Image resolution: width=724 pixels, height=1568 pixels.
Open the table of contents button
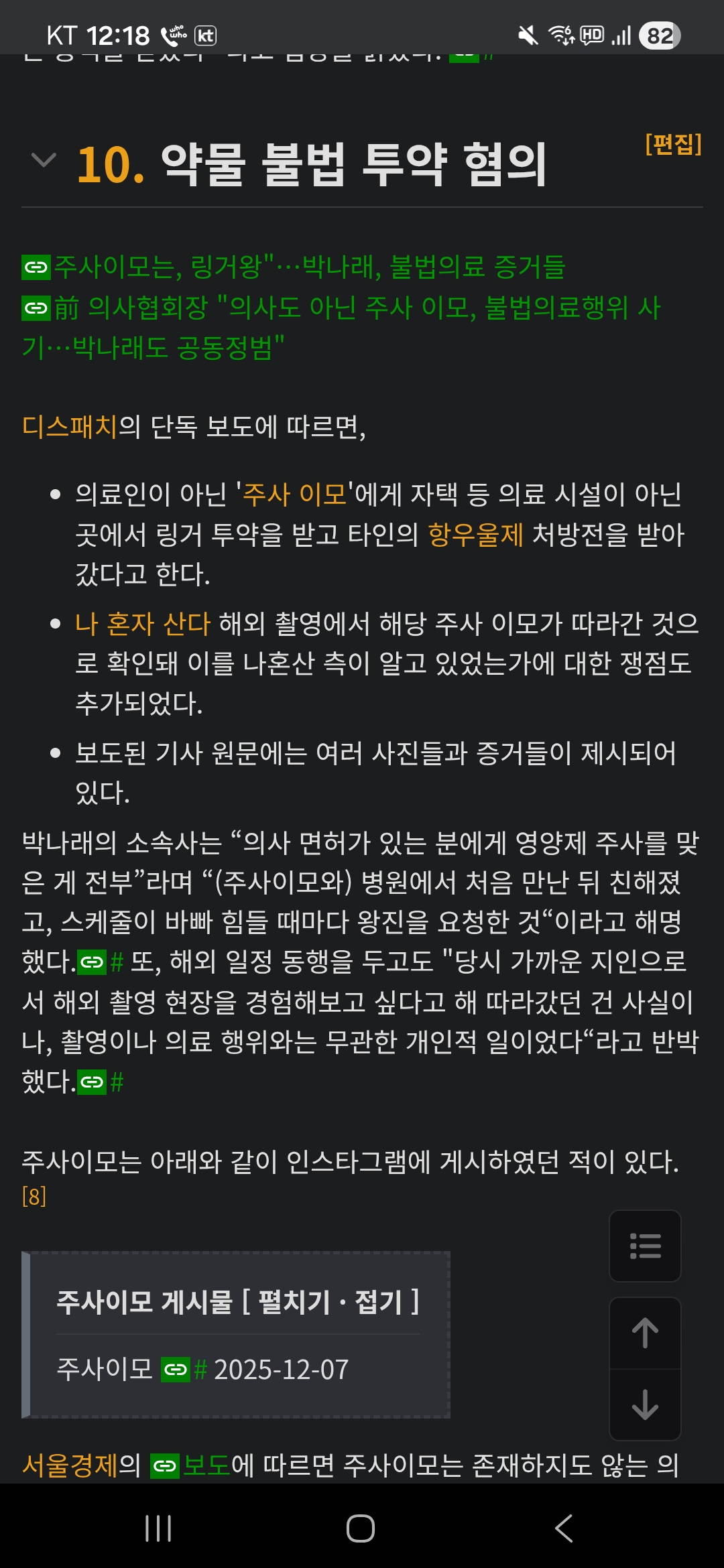pyautogui.click(x=645, y=1246)
